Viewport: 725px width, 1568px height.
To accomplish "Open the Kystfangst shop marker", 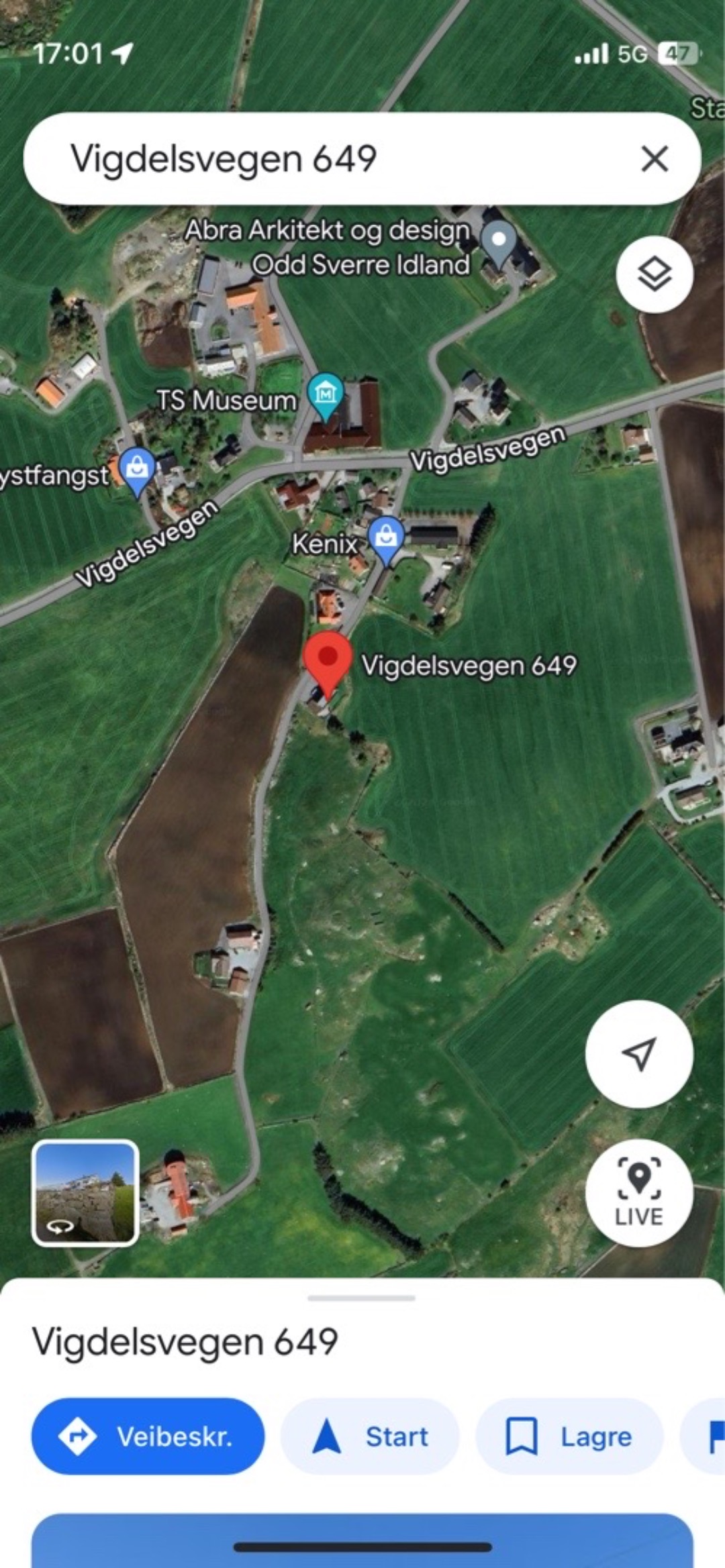I will tap(137, 469).
